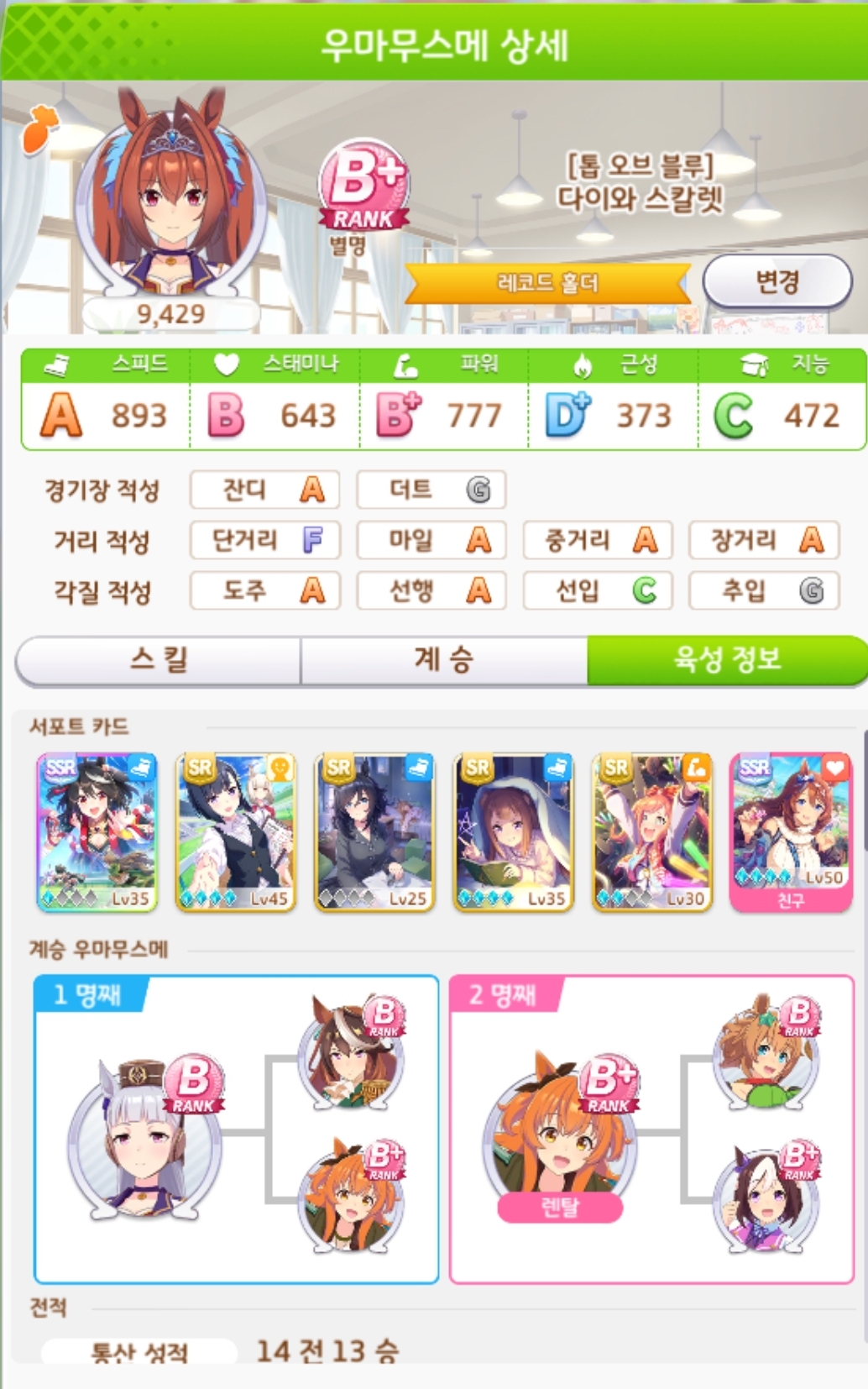Select the 육성 정보 tab
The width and height of the screenshot is (868, 1389).
(726, 660)
